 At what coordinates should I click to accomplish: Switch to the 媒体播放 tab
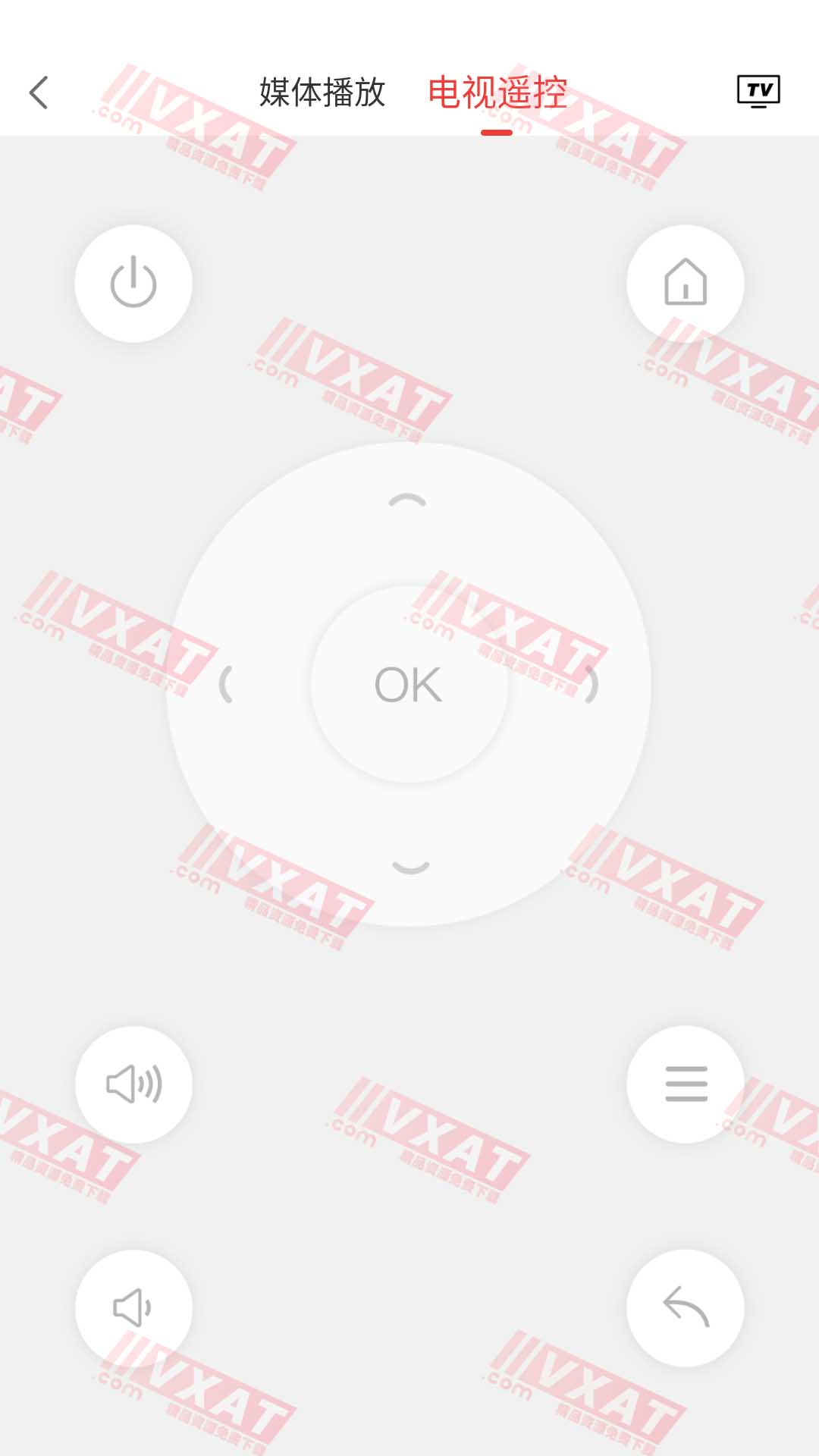(322, 93)
